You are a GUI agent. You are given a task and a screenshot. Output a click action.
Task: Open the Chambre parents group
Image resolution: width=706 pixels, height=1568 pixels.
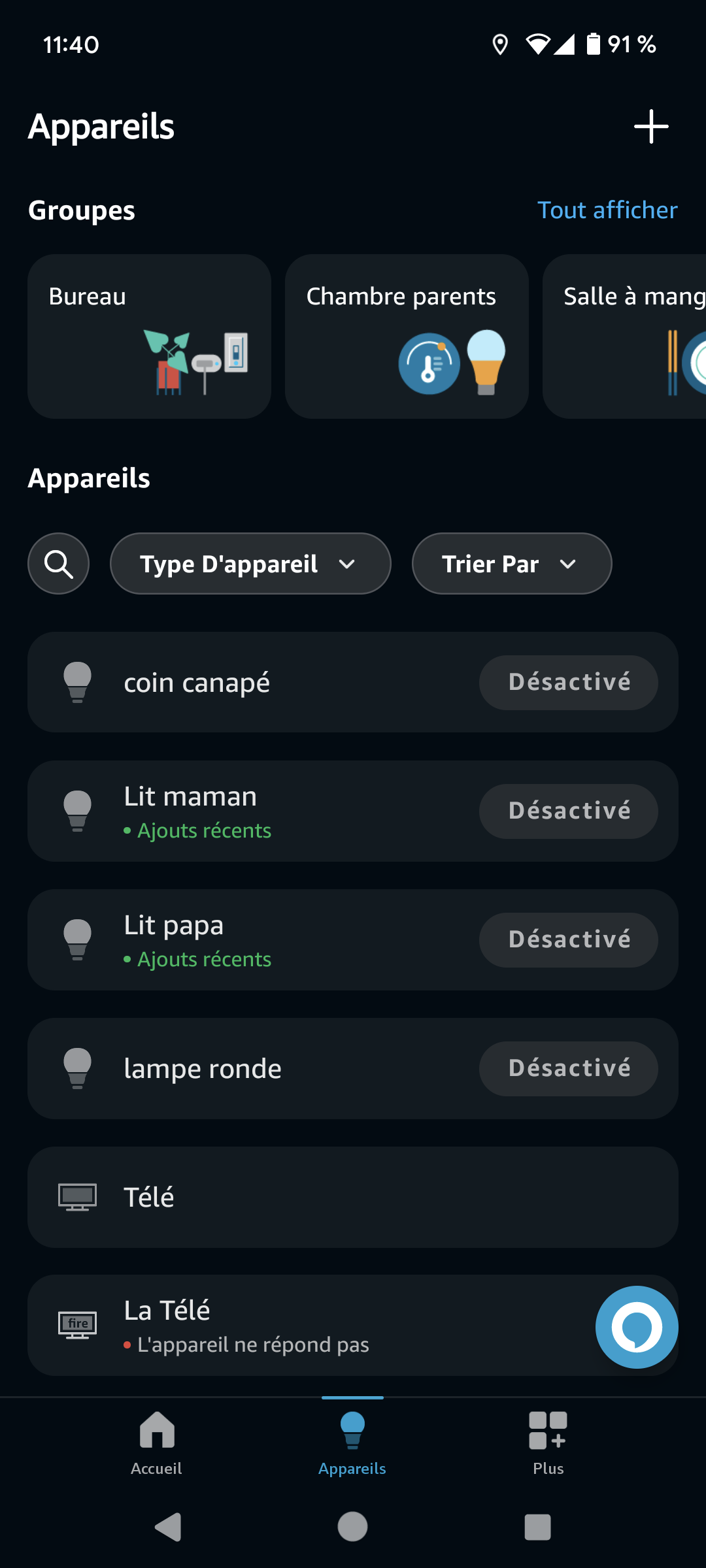coord(407,336)
